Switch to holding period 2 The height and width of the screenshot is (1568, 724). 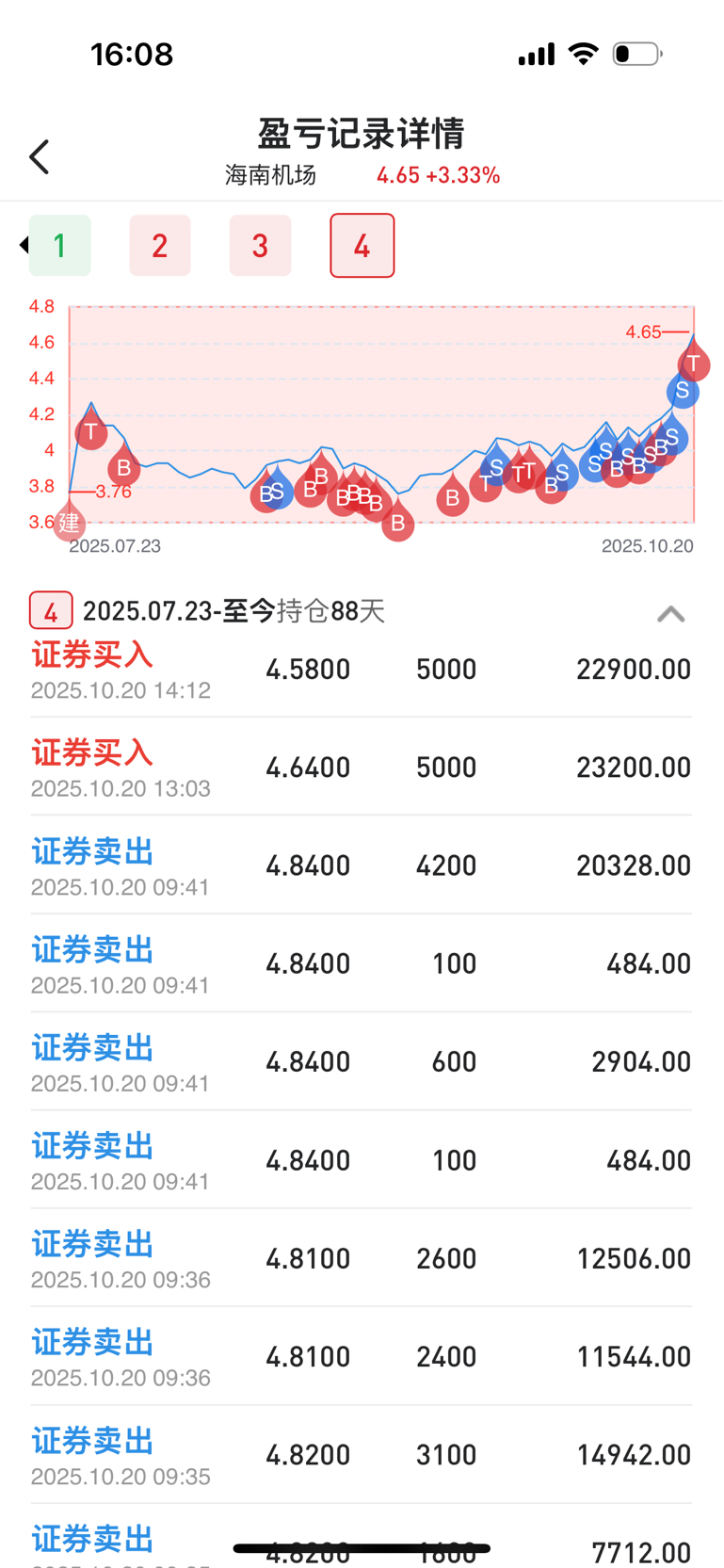[160, 246]
